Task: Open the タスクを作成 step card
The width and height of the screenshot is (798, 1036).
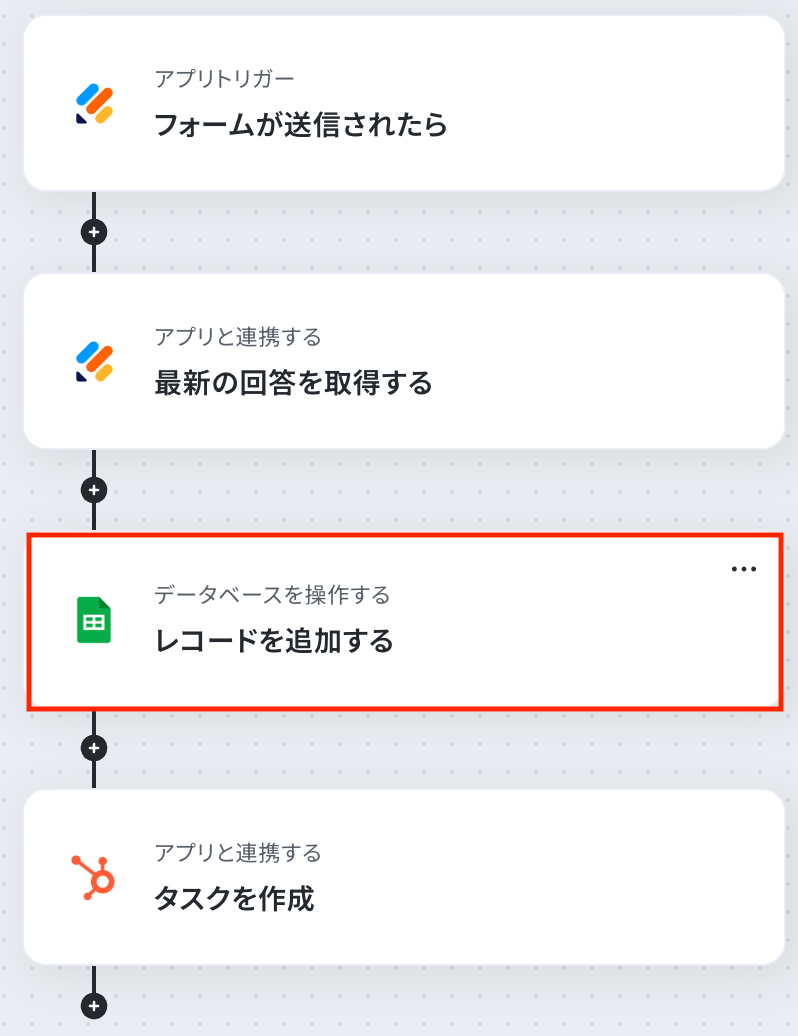Action: (403, 877)
